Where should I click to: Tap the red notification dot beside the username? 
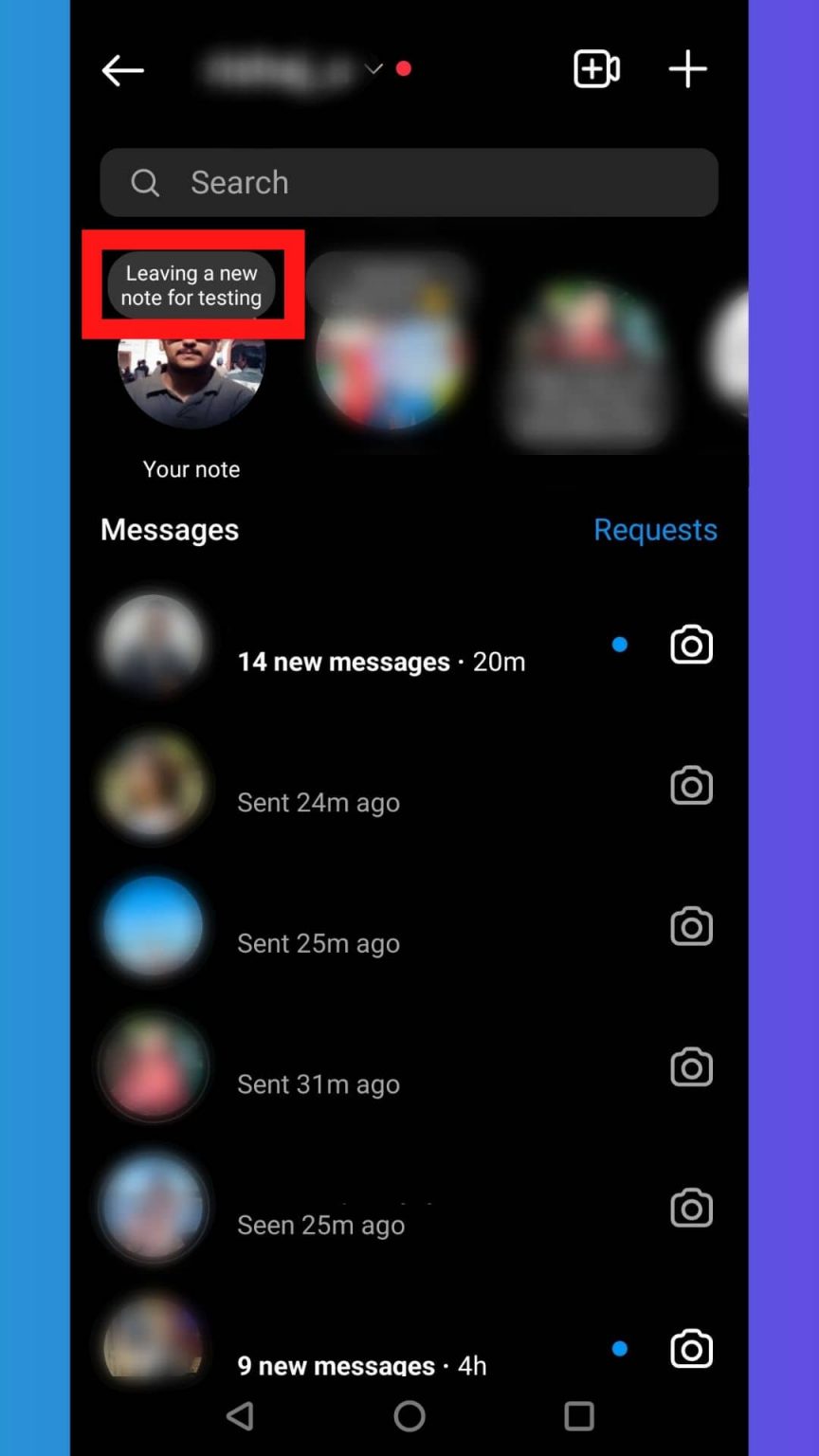click(x=404, y=68)
